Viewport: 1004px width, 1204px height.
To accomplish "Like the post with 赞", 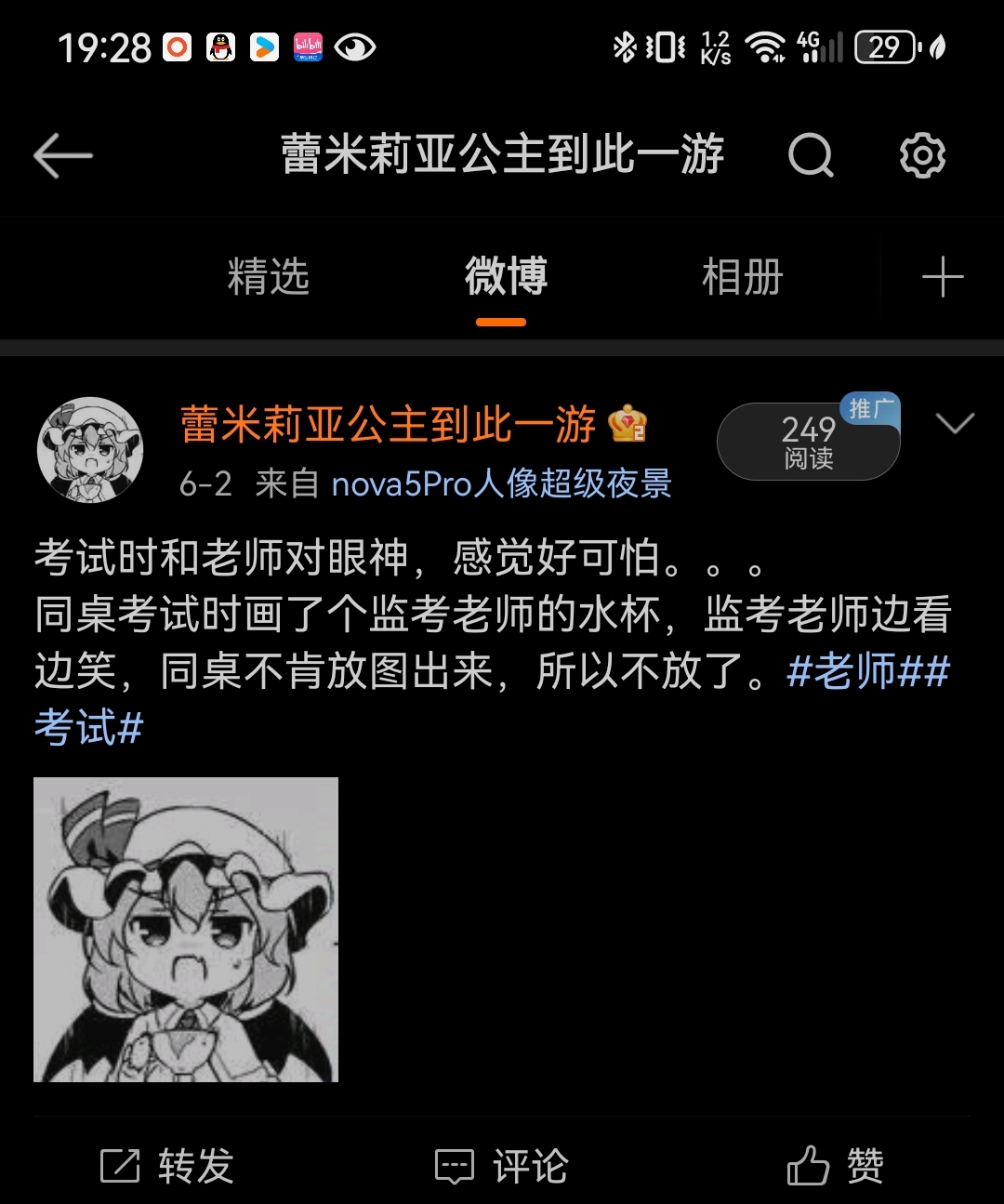I will pos(835,1166).
